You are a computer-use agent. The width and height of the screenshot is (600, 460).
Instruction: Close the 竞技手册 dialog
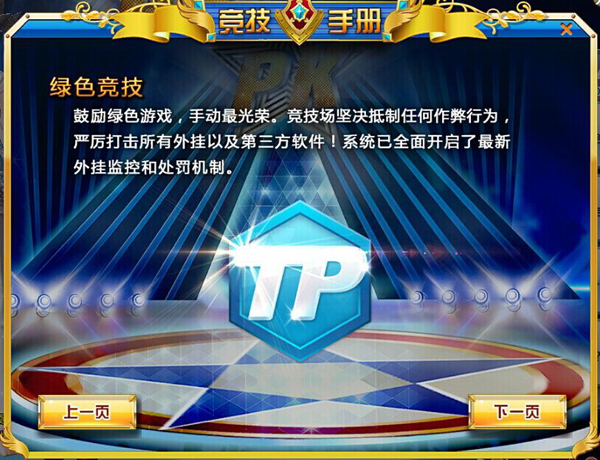click(x=567, y=30)
